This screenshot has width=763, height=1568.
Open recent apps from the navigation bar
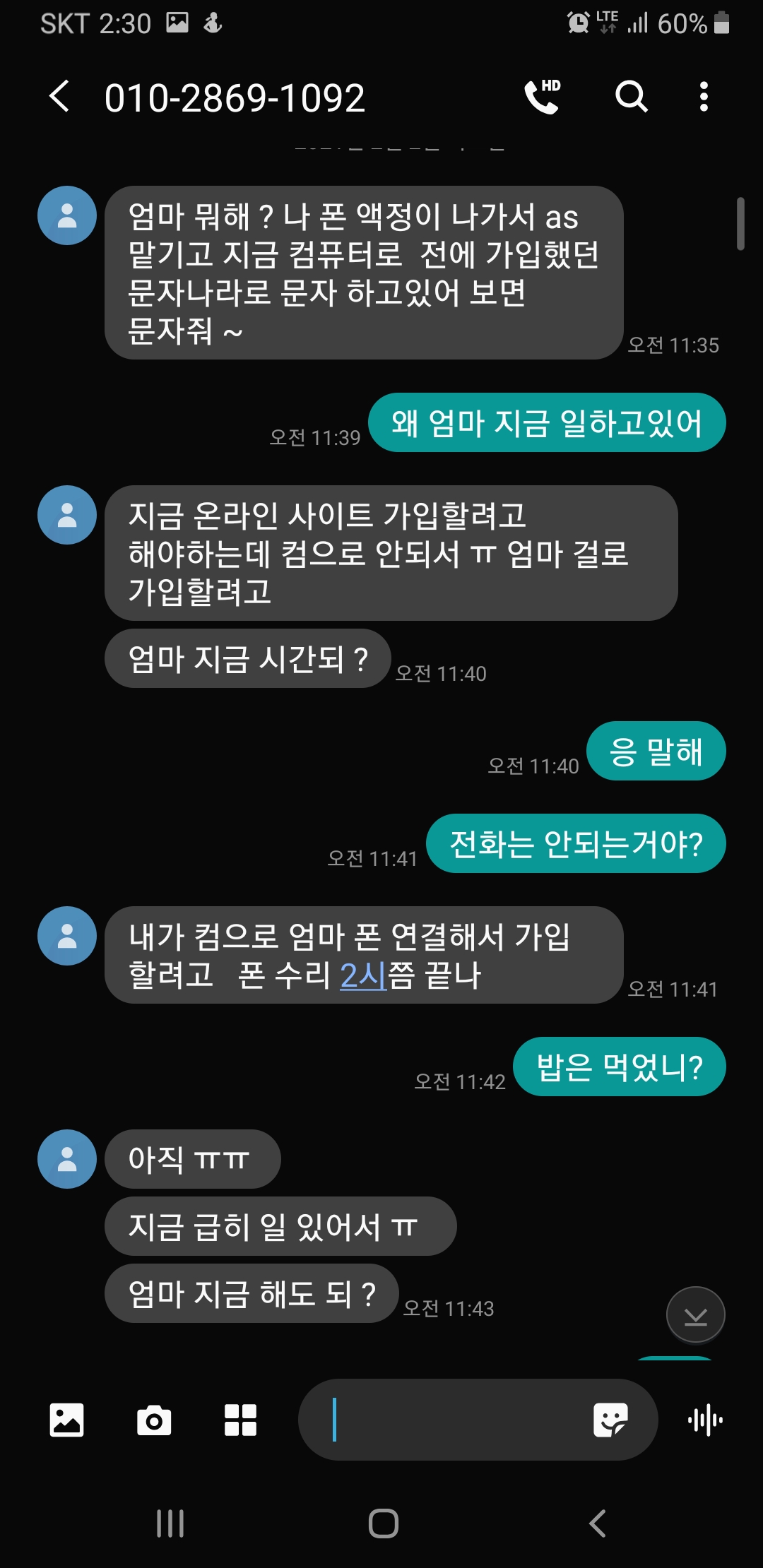(x=170, y=1523)
